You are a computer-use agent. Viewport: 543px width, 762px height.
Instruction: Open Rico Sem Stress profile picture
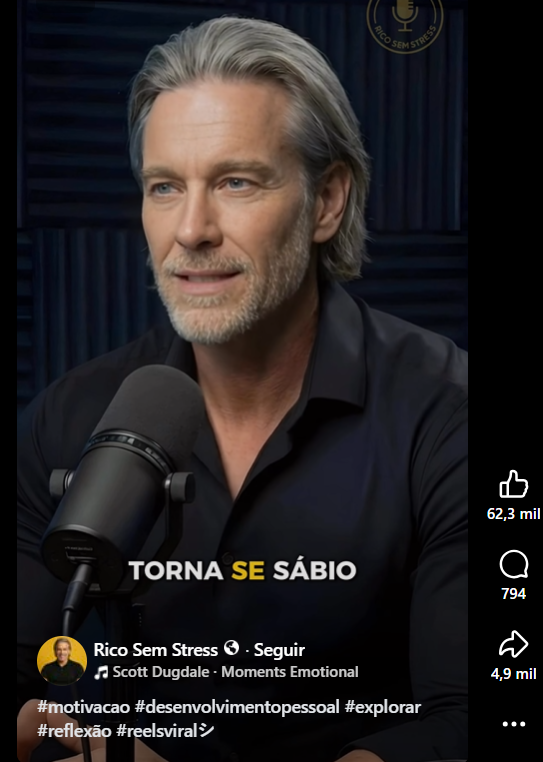pos(62,660)
